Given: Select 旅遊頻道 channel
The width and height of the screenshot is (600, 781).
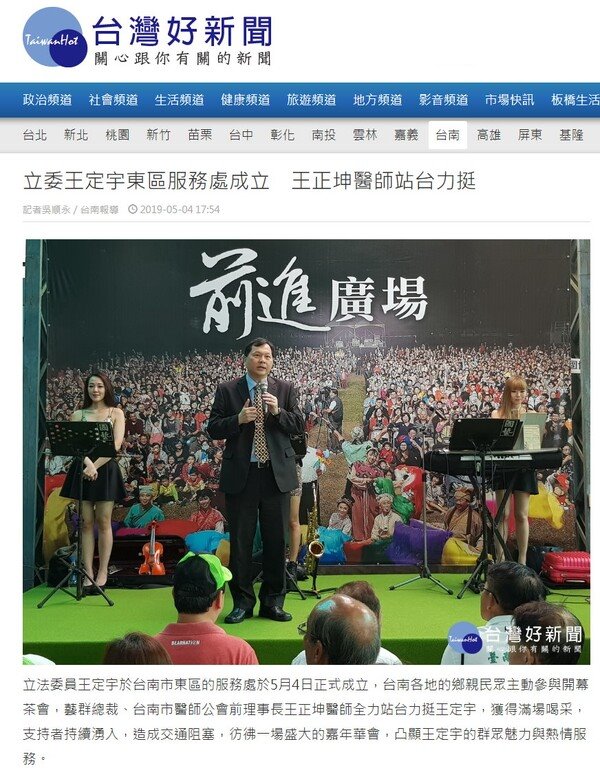Looking at the screenshot, I should tap(311, 100).
